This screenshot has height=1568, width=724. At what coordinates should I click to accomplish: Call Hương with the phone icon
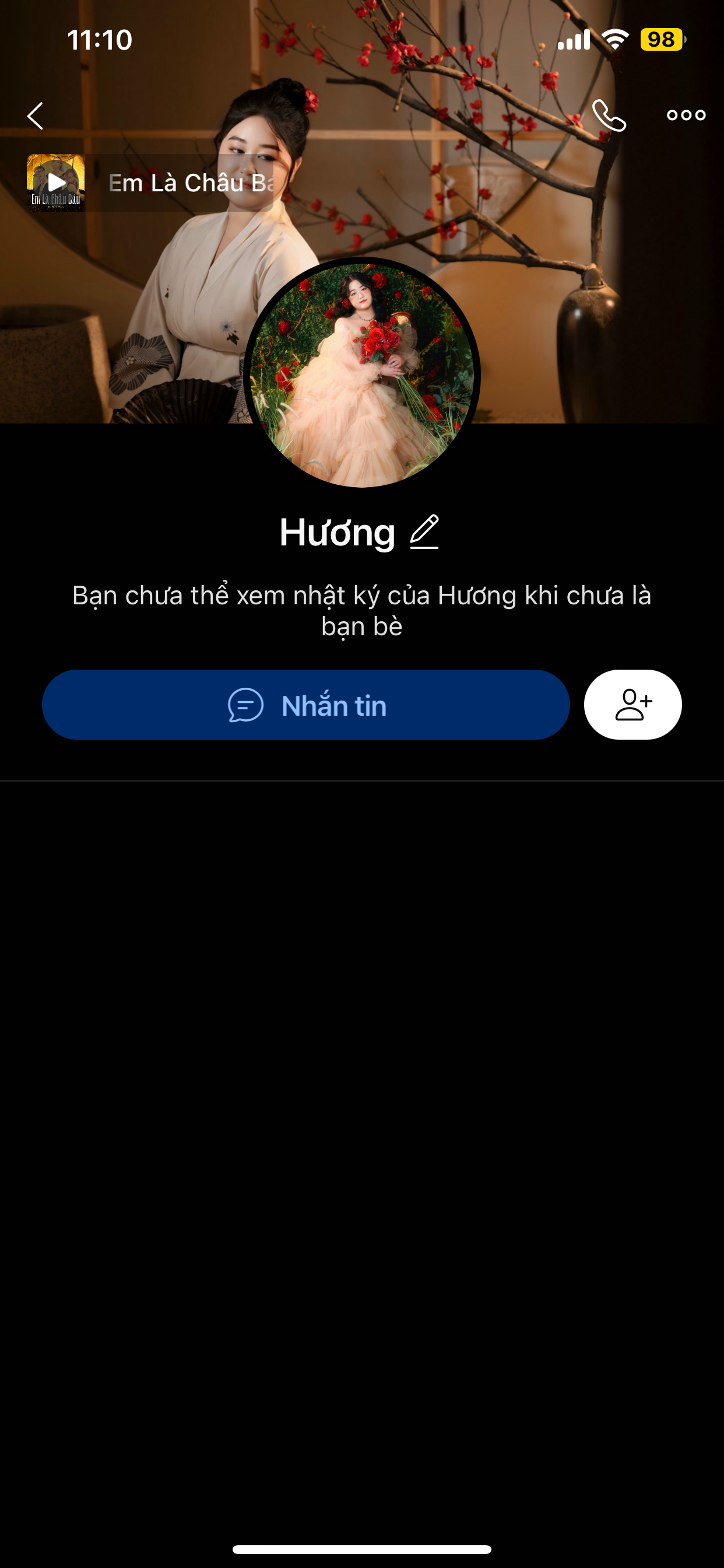(x=609, y=116)
